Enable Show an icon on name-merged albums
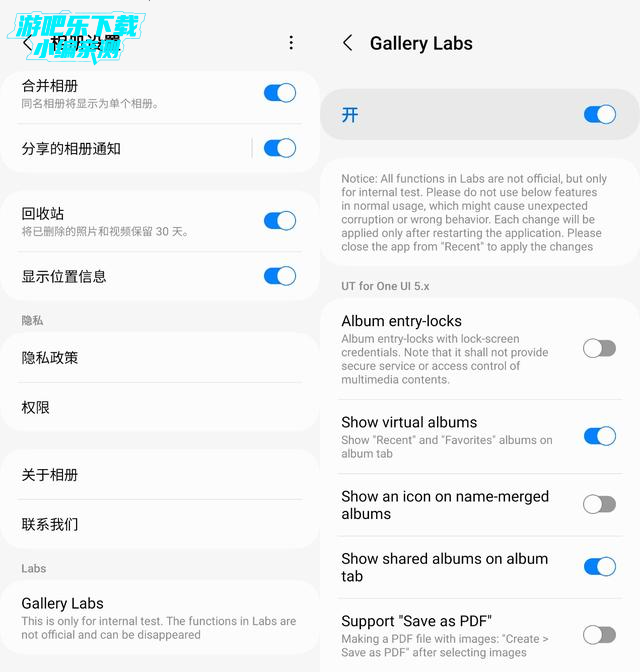Image resolution: width=640 pixels, height=672 pixels. [600, 504]
